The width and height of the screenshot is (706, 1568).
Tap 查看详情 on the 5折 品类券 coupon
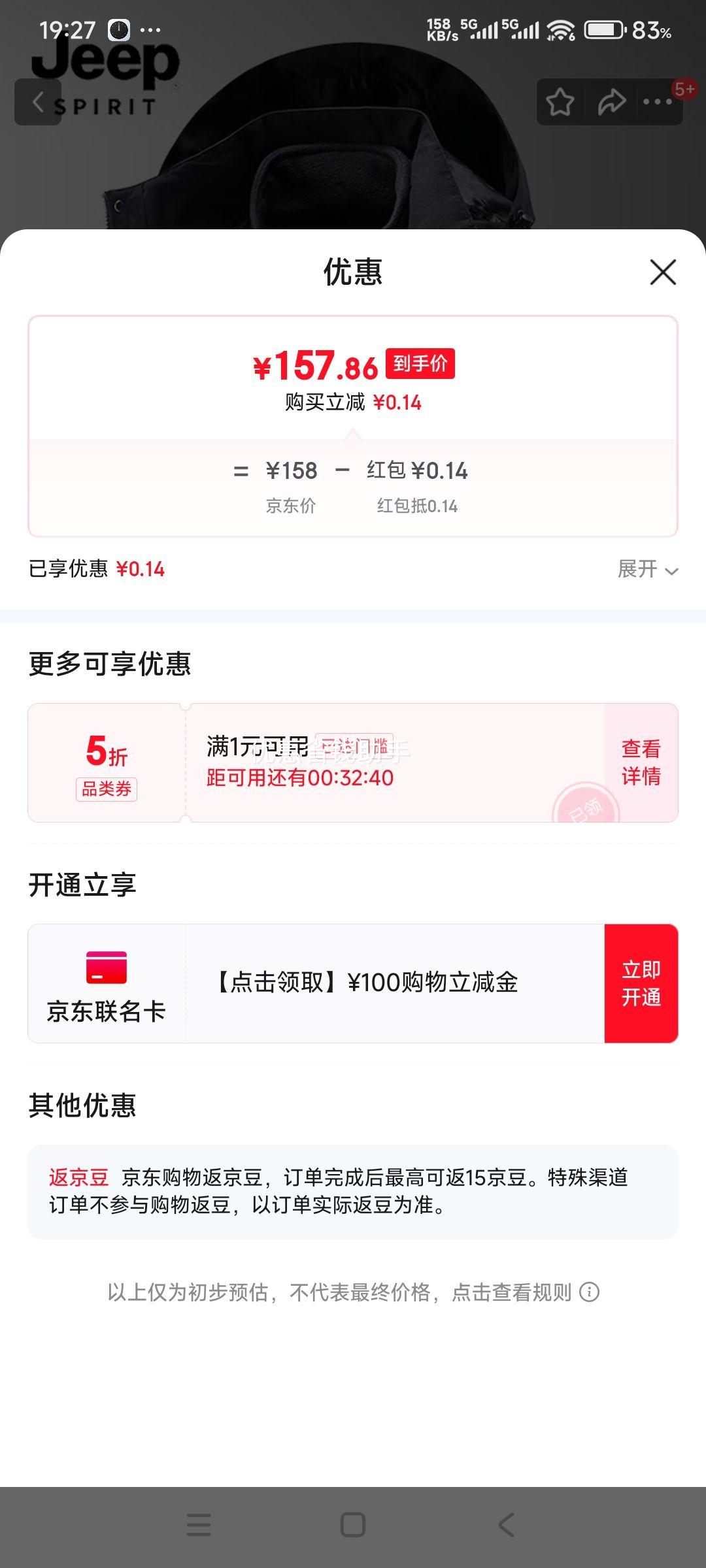641,762
